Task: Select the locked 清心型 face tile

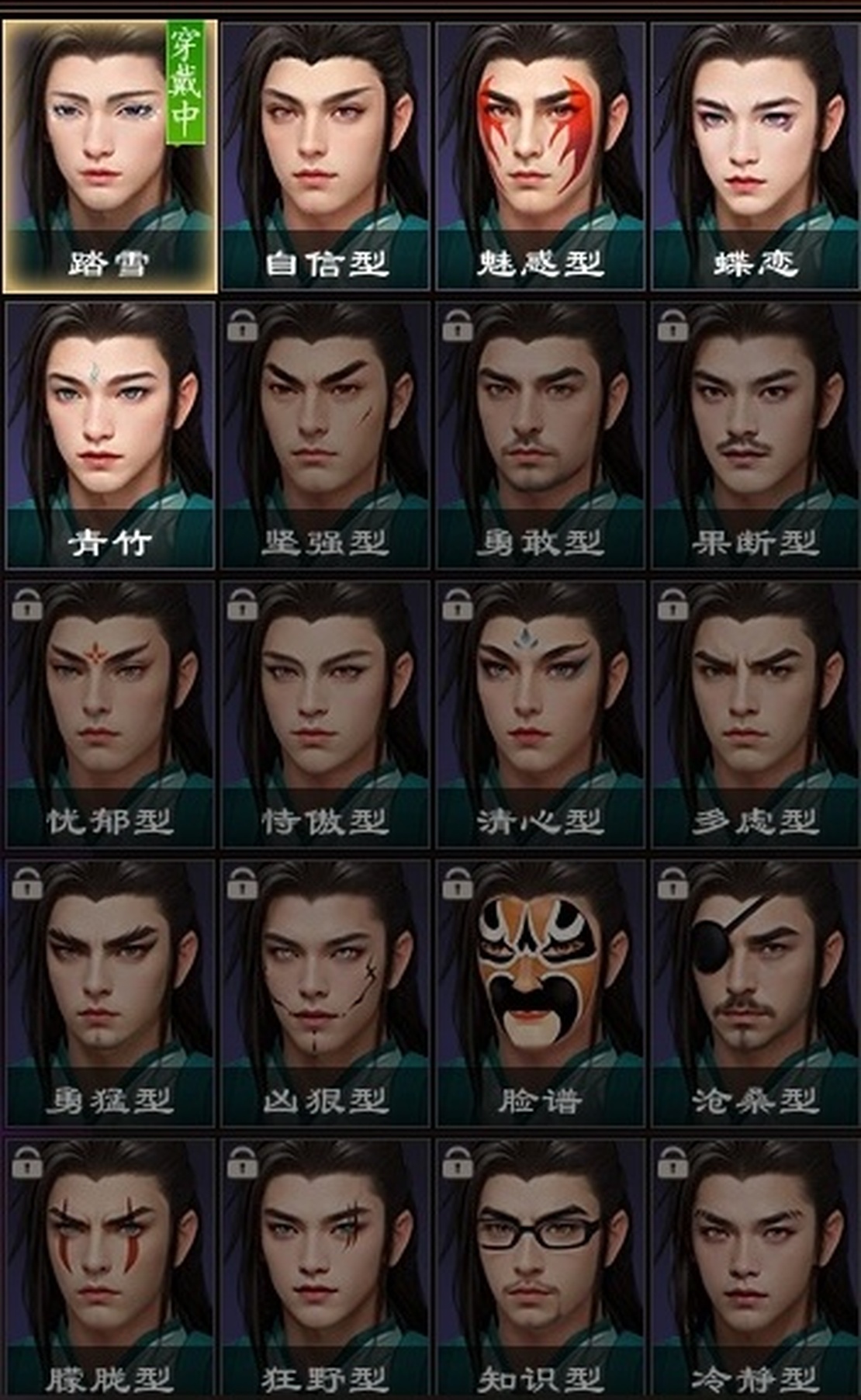Action: pyautogui.click(x=540, y=715)
